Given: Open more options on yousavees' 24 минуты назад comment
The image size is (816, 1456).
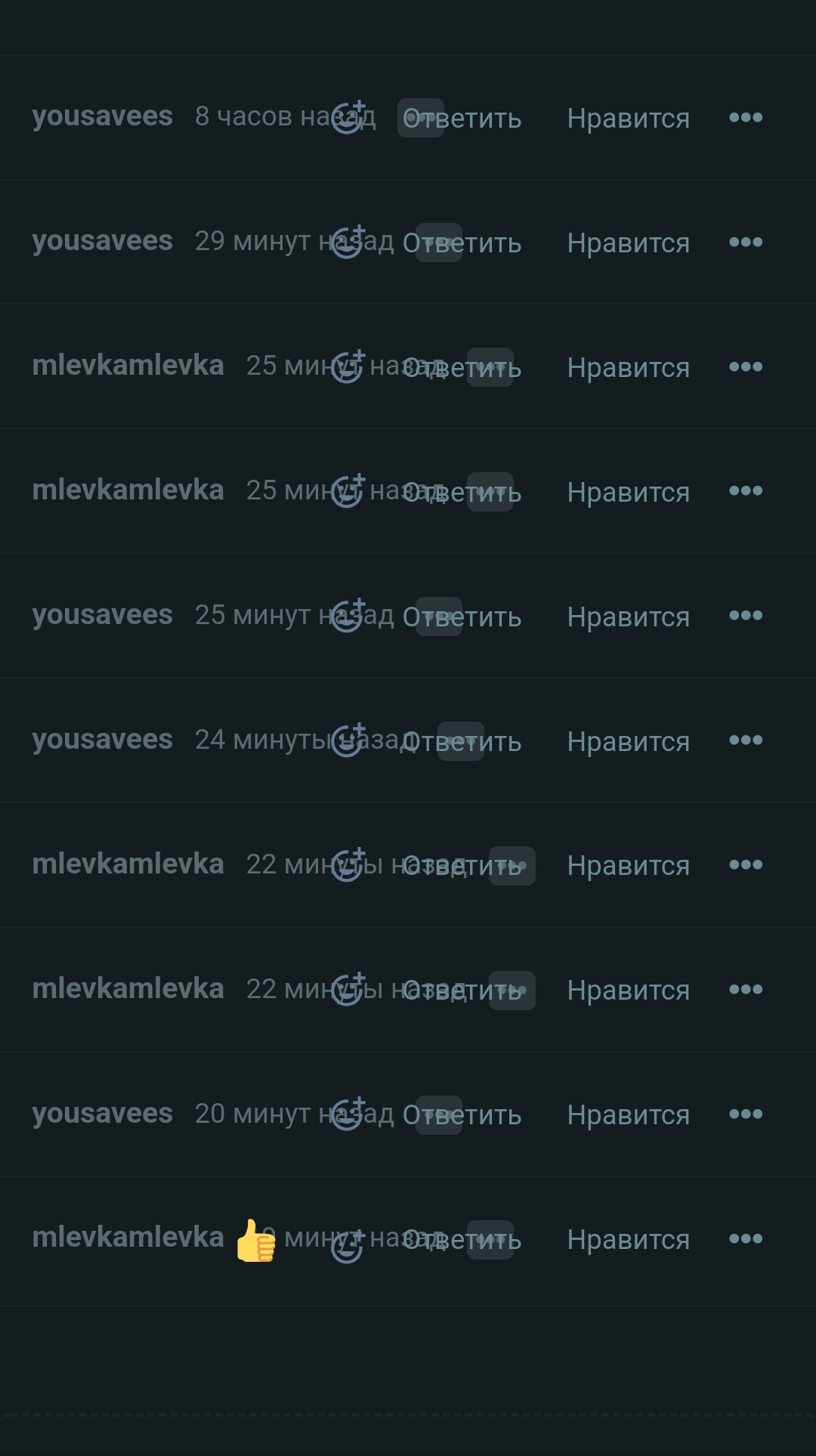Looking at the screenshot, I should pos(745,740).
